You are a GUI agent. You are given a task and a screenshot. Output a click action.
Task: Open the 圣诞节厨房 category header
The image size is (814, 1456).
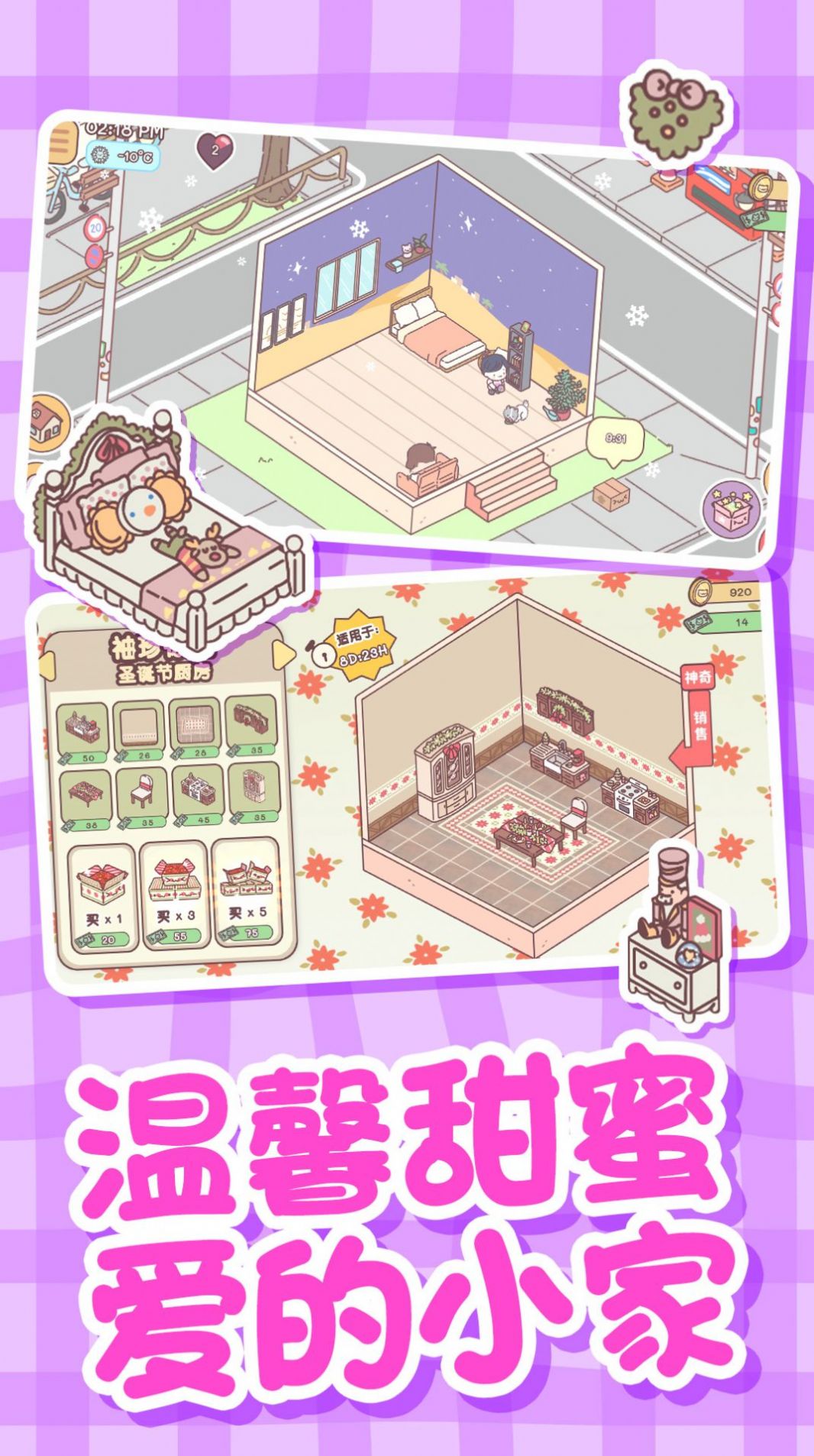164,674
